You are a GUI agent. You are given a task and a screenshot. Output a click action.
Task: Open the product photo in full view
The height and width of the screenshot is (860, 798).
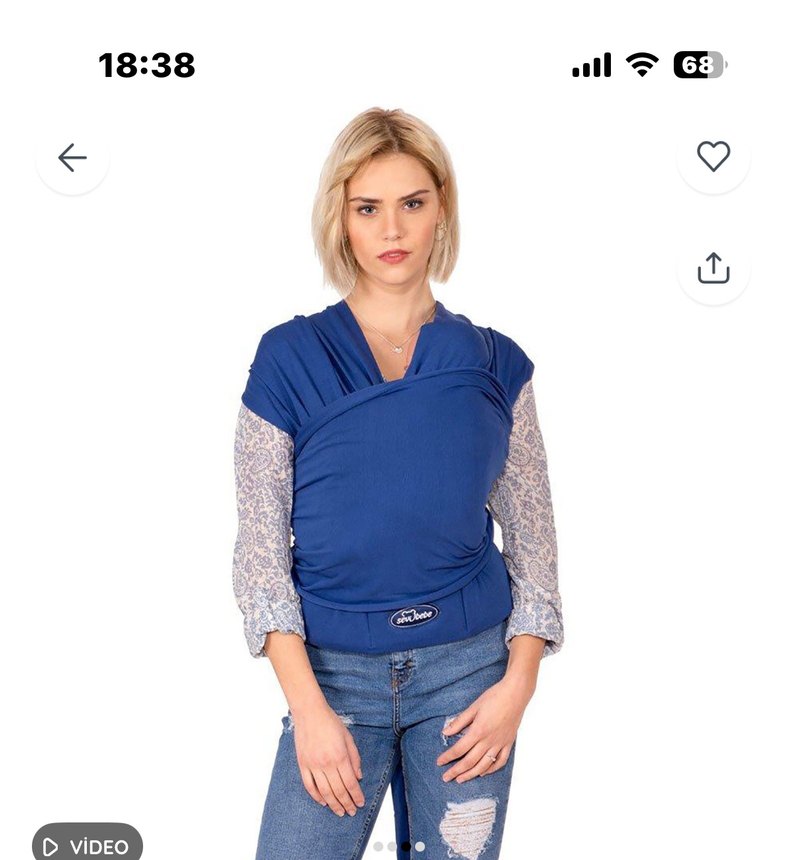pyautogui.click(x=398, y=480)
